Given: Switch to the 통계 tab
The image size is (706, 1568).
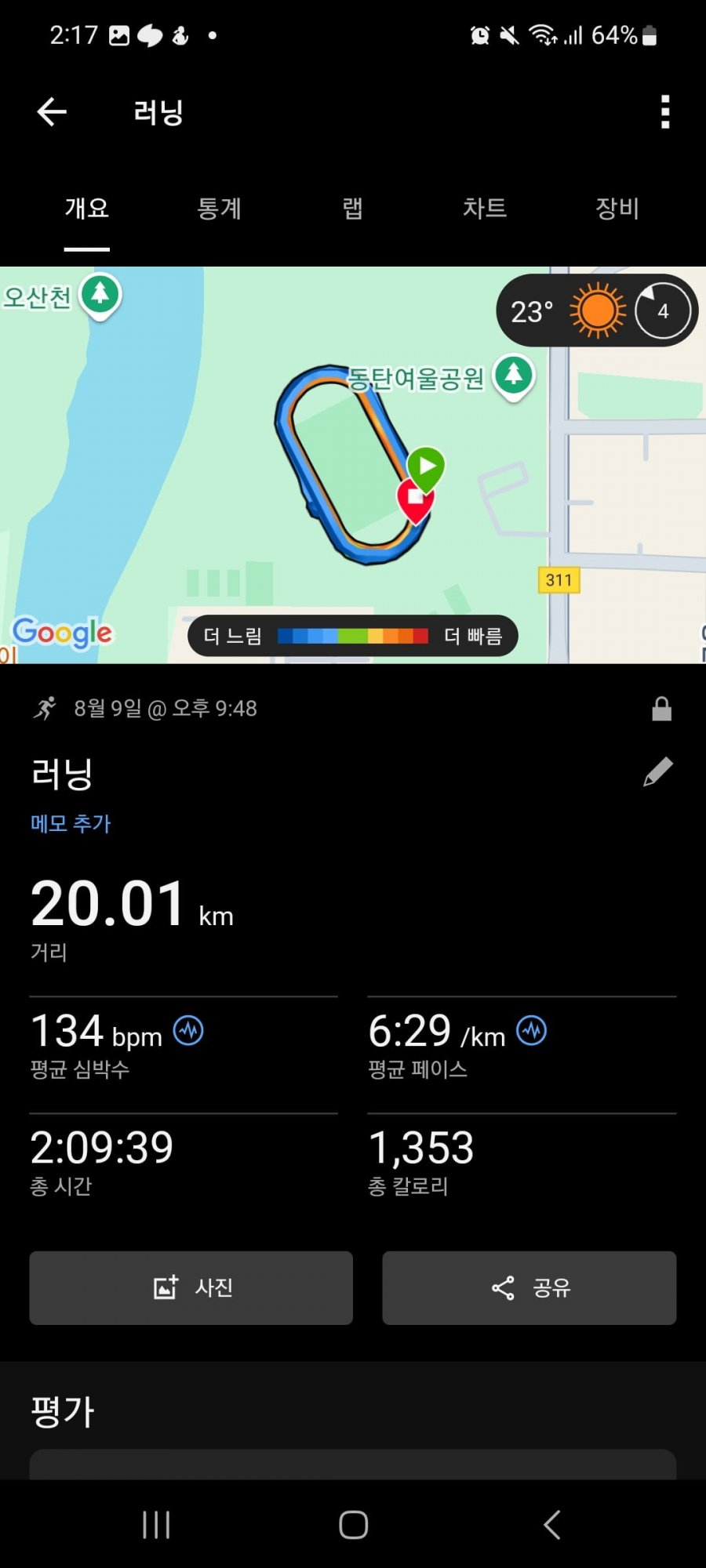Looking at the screenshot, I should 219,209.
